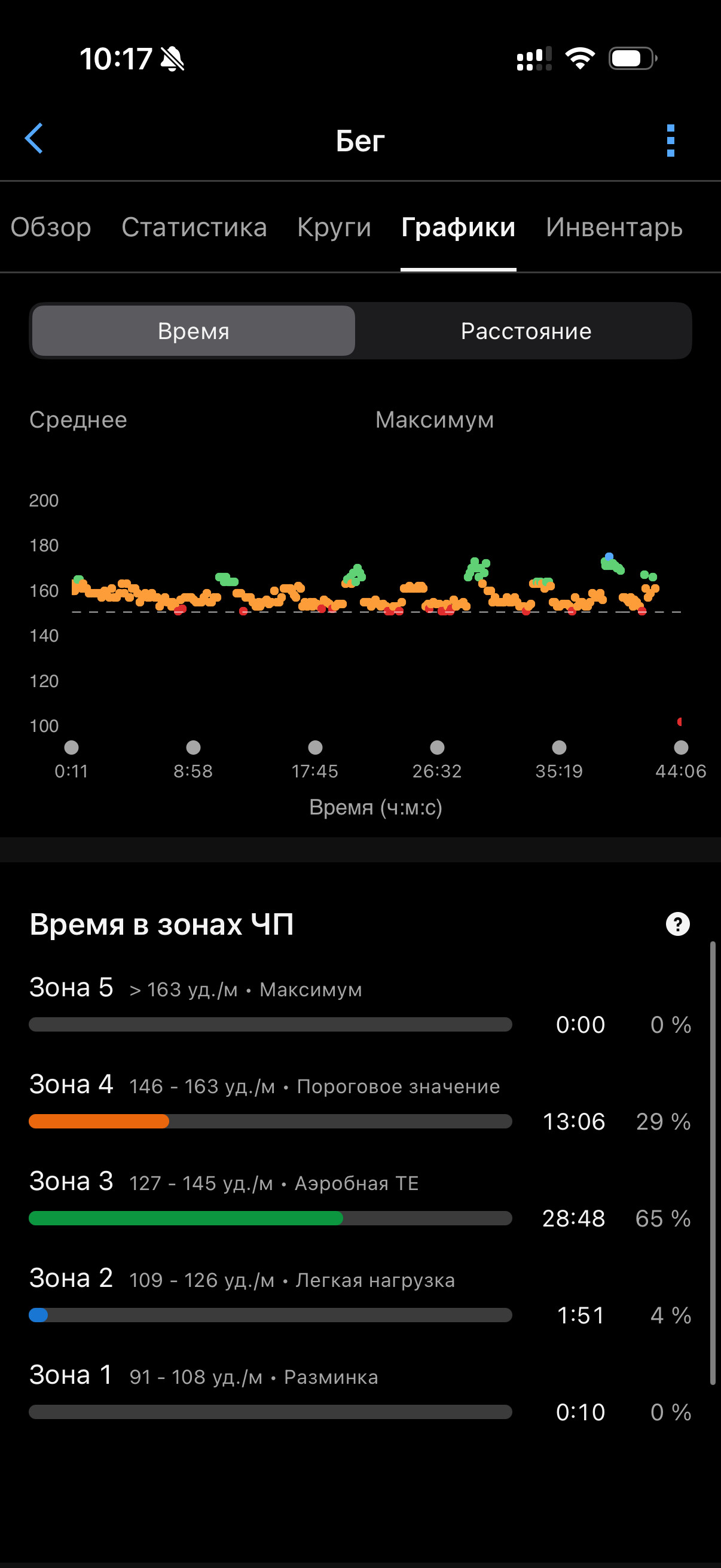The image size is (721, 1568).
Task: Open the three-dot overflow menu
Action: click(671, 141)
